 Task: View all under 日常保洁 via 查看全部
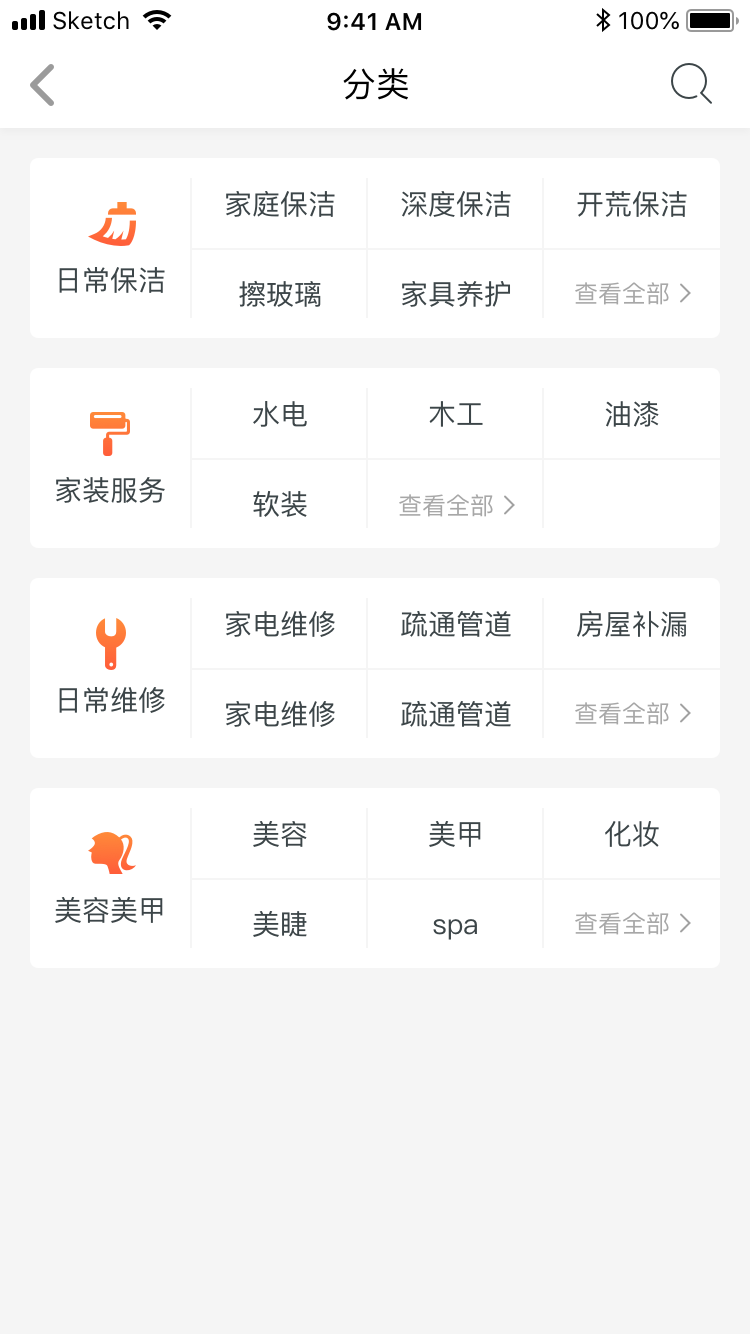632,294
